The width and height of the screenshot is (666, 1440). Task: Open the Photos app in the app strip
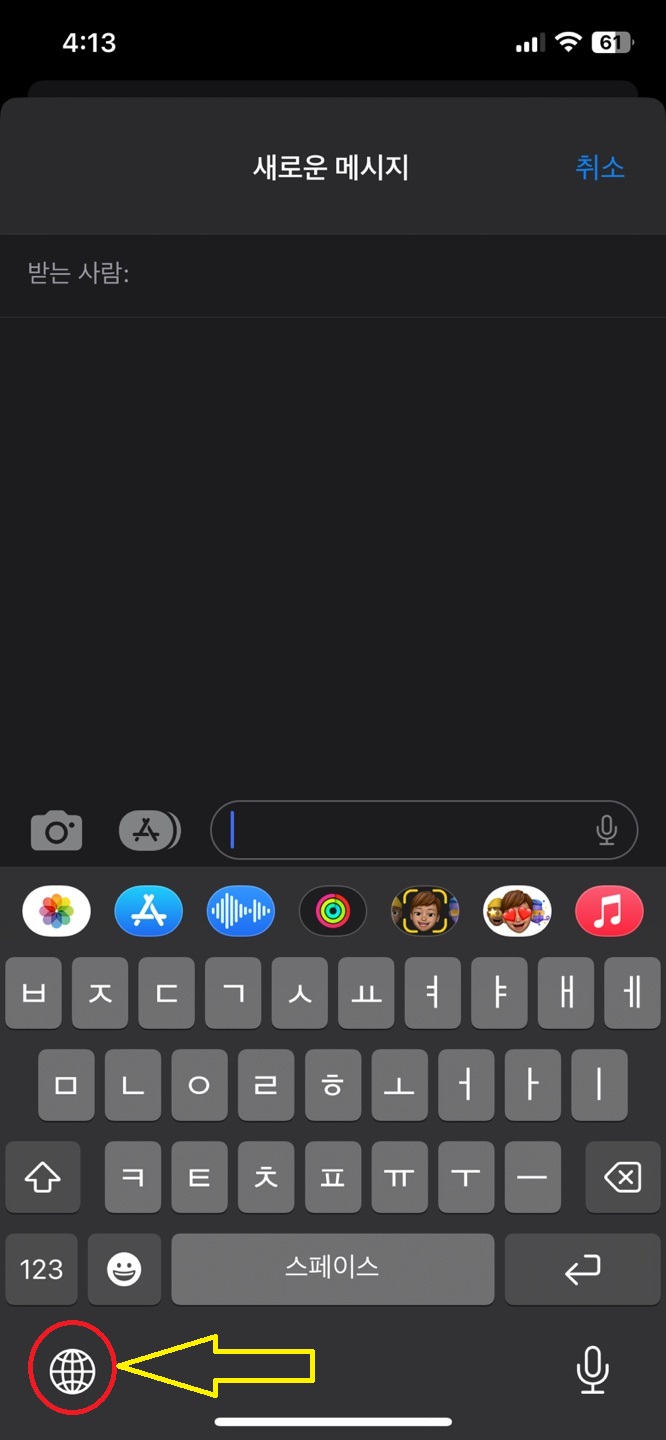pyautogui.click(x=57, y=910)
